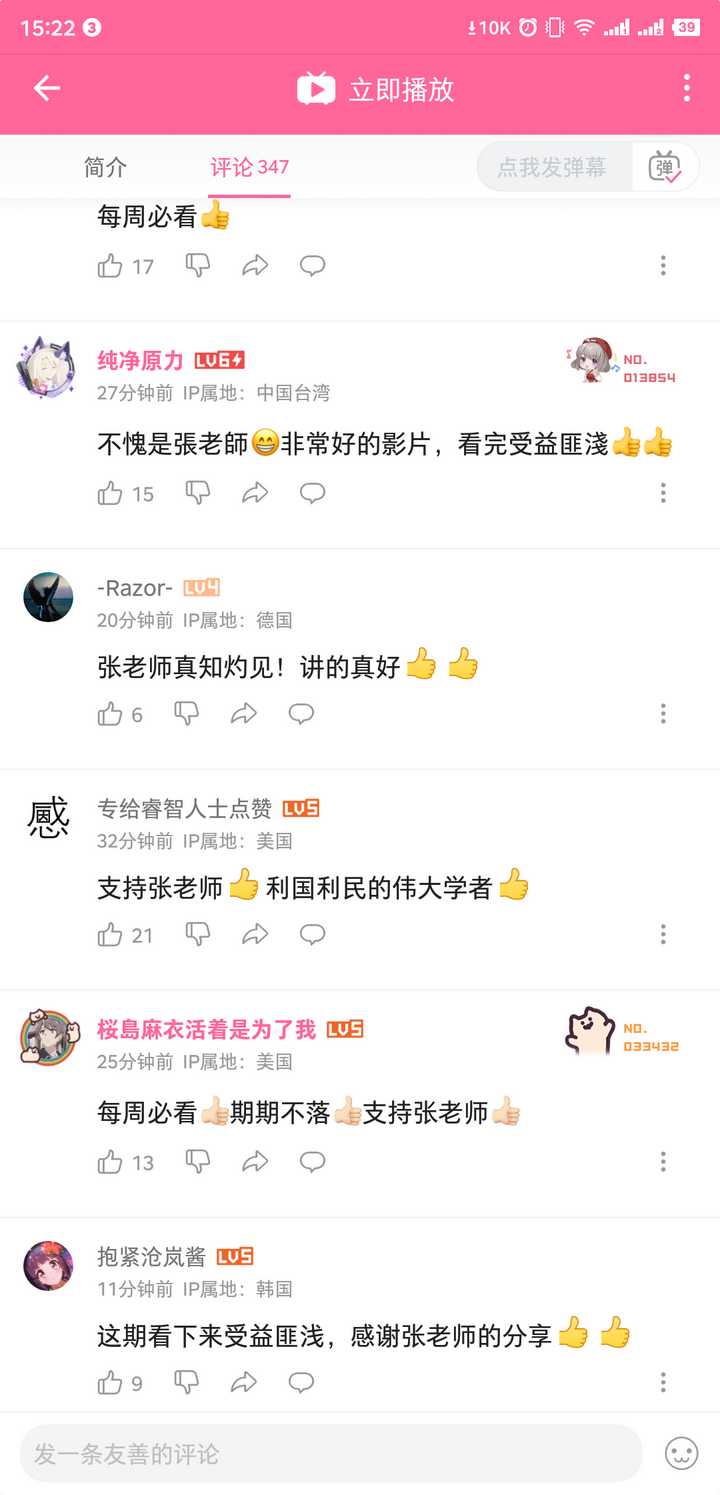Open options for 纯净原力's comment

(663, 493)
